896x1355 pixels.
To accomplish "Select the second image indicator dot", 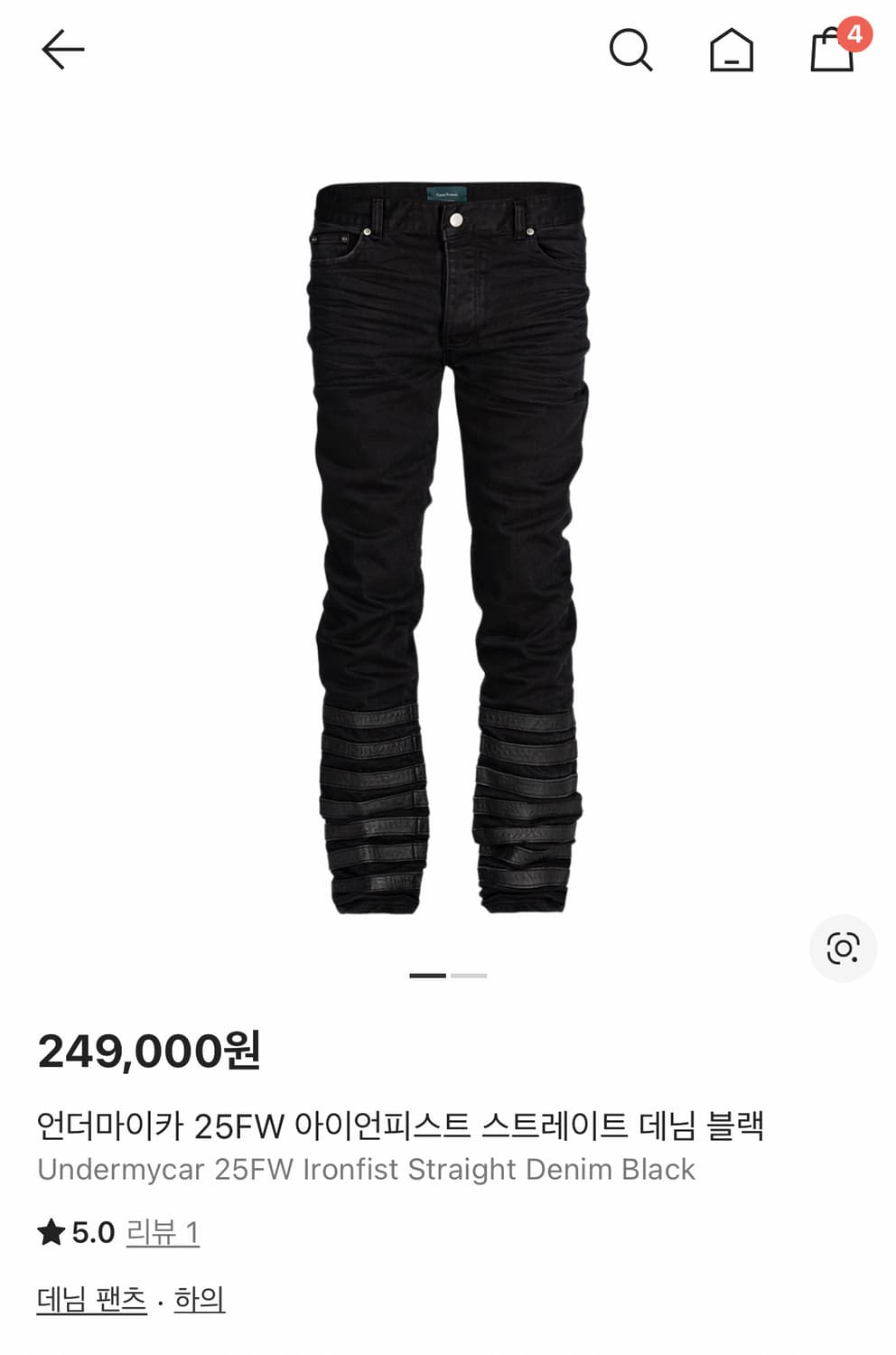I will coord(468,977).
